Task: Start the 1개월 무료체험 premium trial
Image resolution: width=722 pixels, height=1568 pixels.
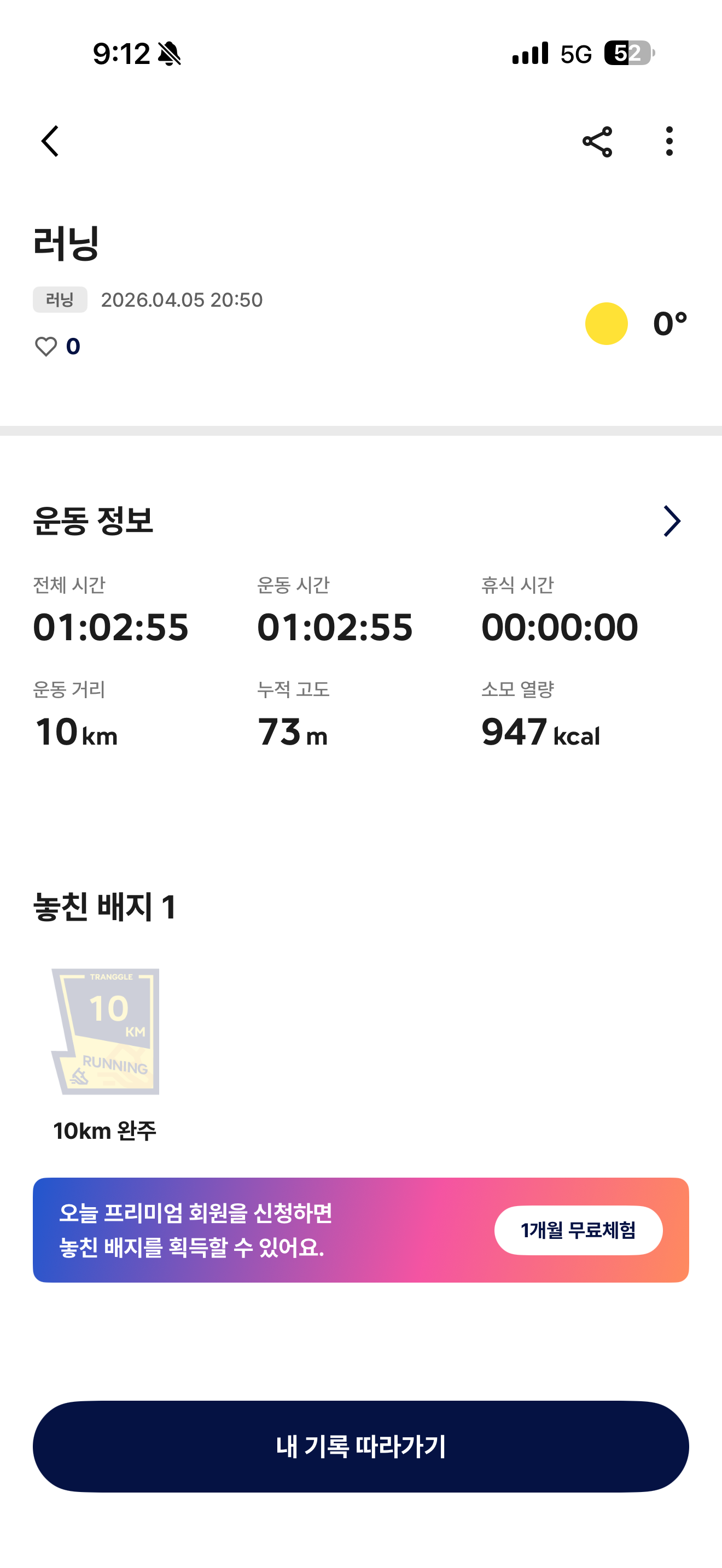Action: pyautogui.click(x=578, y=1230)
